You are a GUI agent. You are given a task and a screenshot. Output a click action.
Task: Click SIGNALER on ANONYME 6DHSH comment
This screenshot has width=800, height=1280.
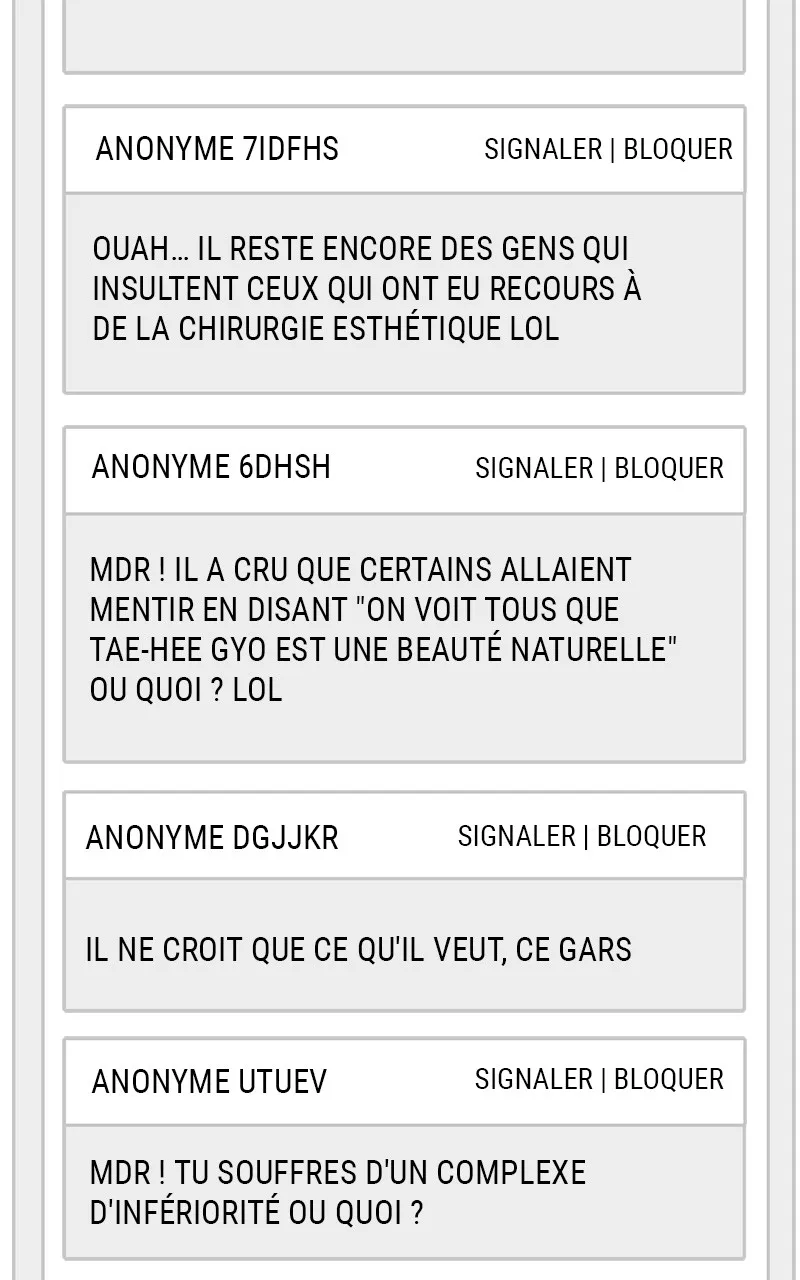[x=533, y=469]
